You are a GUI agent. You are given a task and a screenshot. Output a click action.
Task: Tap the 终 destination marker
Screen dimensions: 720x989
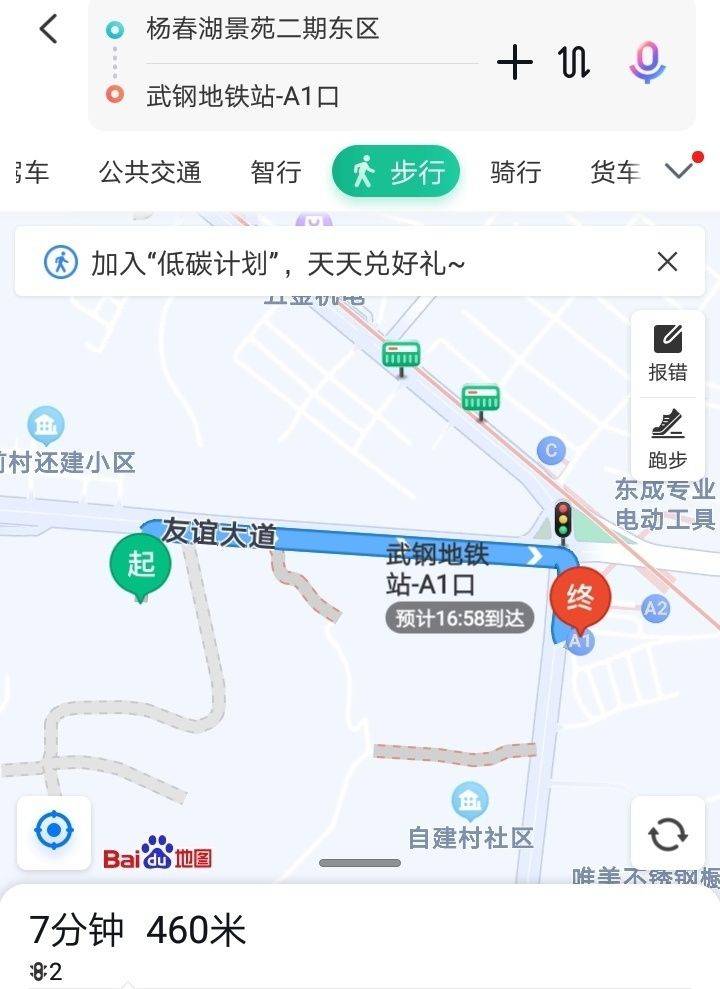(x=580, y=600)
